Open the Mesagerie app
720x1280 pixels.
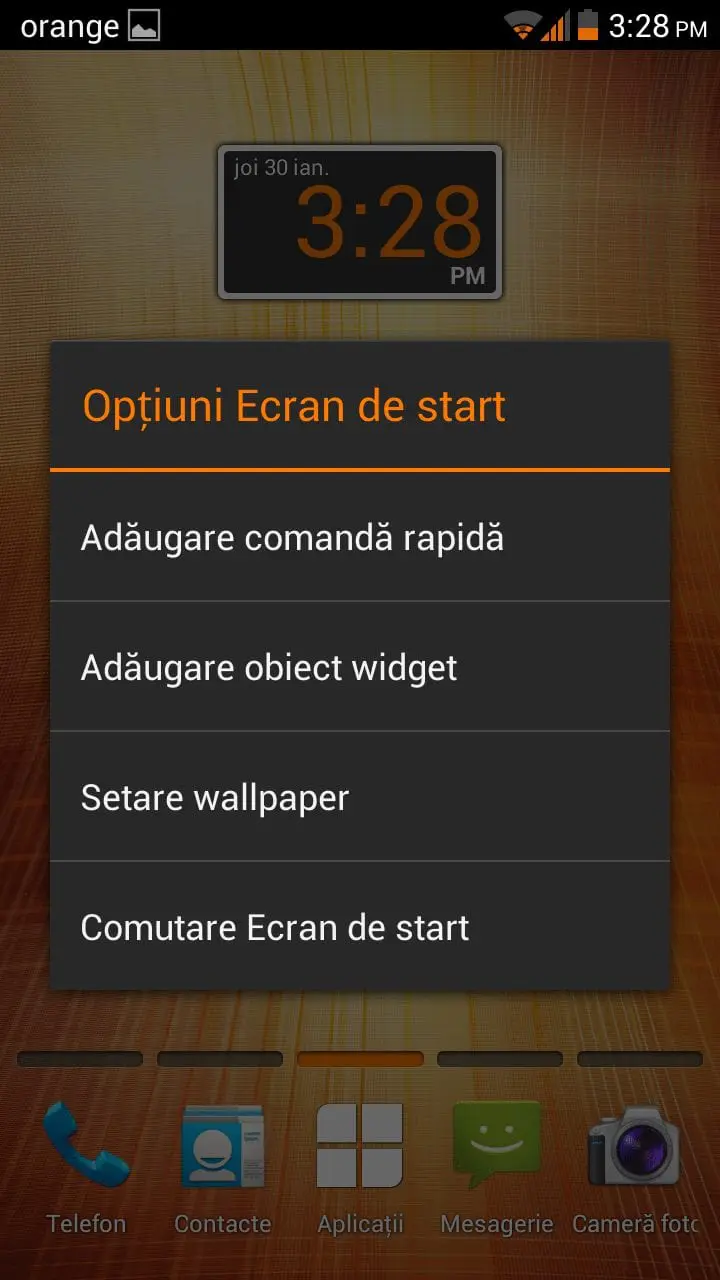coord(497,1165)
